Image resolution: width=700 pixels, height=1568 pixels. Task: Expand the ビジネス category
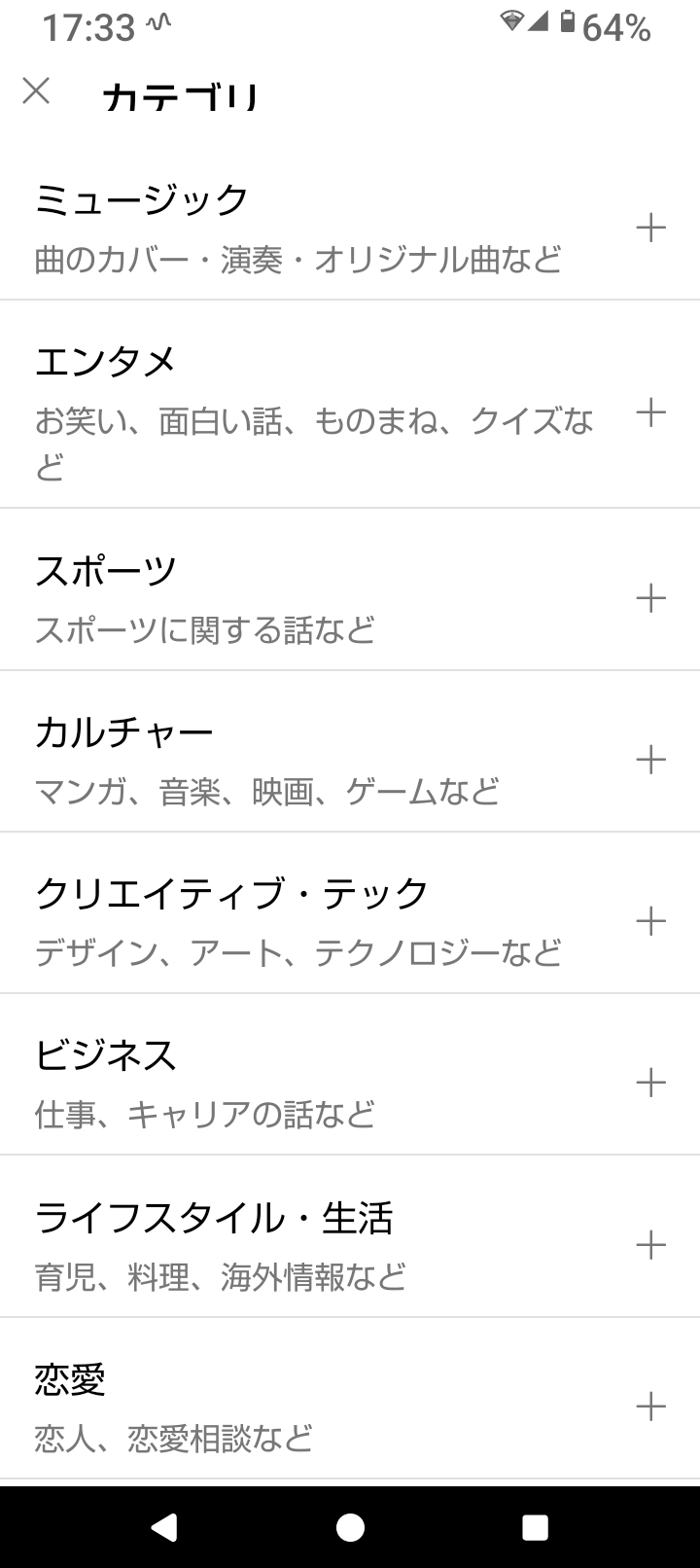coord(650,1083)
